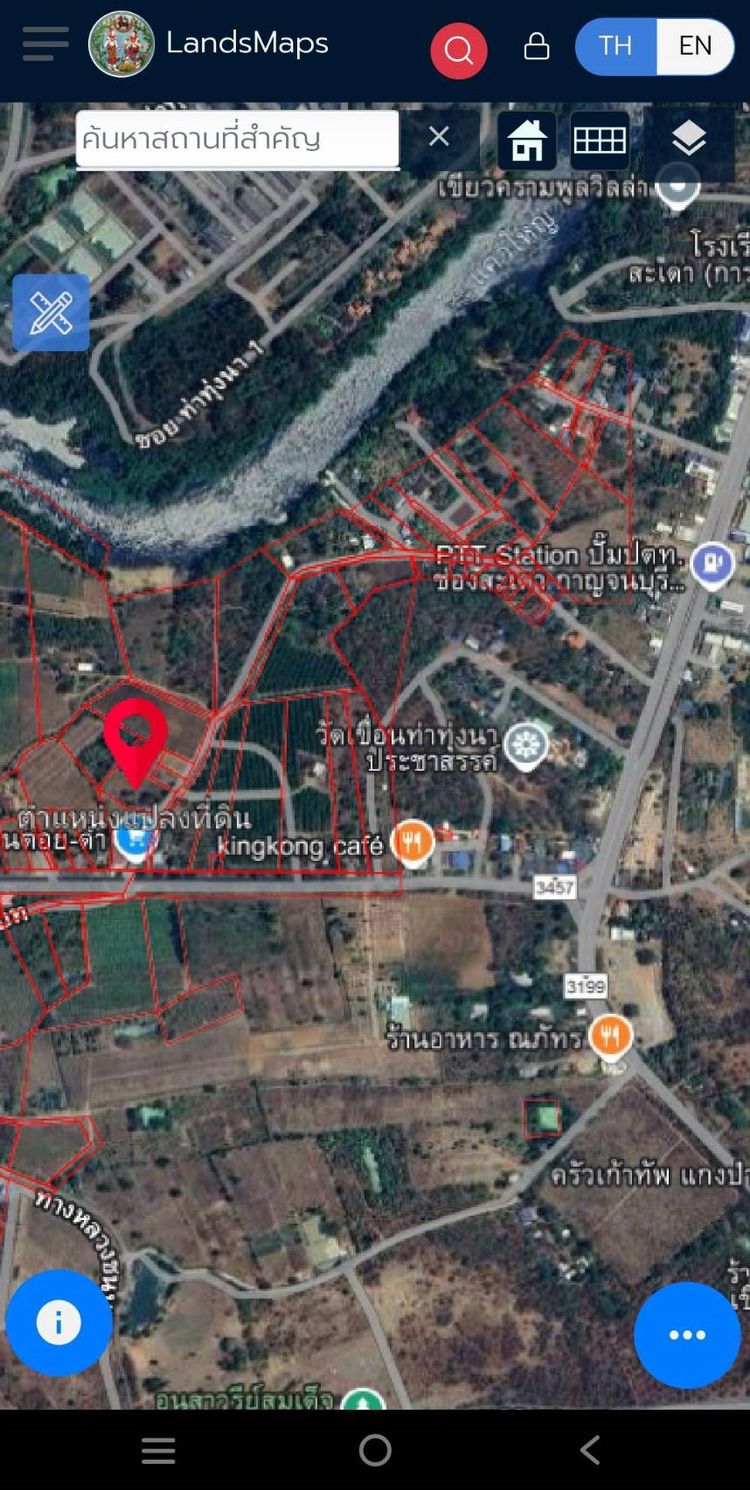Tap the red search button
Image resolution: width=750 pixels, height=1490 pixels.
click(x=459, y=50)
